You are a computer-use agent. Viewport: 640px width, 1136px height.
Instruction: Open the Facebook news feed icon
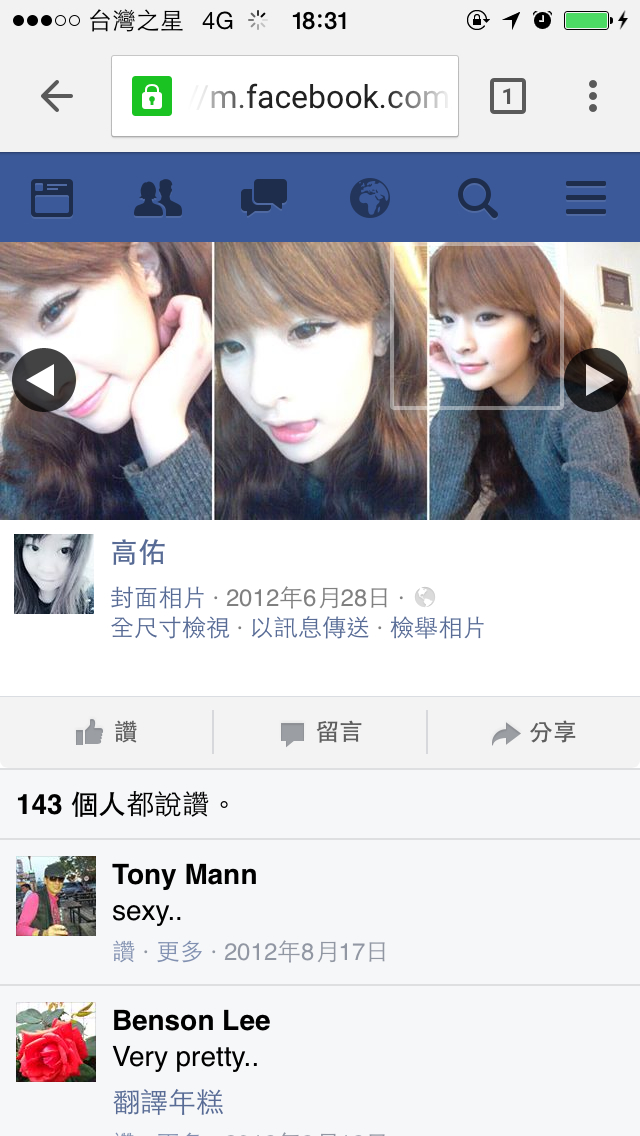[52, 198]
